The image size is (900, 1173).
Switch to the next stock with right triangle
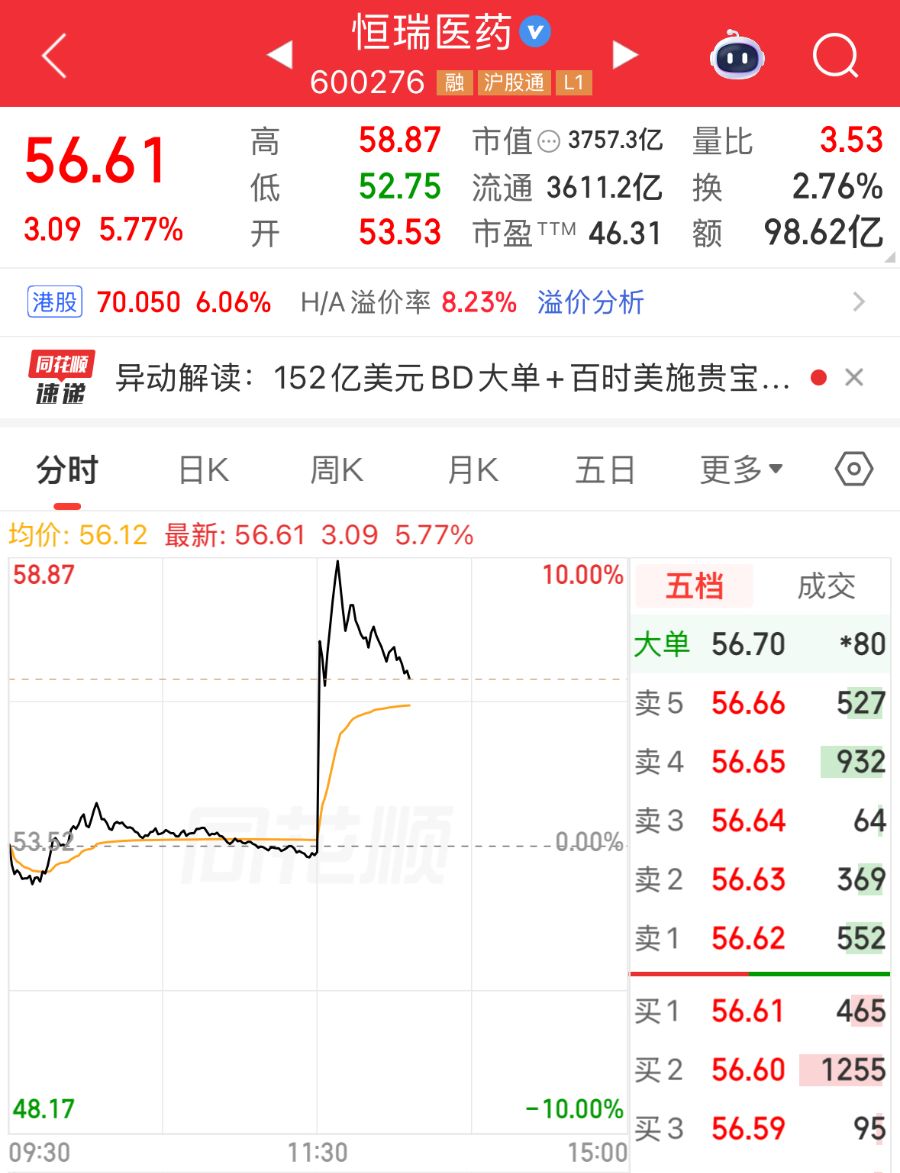coord(625,55)
